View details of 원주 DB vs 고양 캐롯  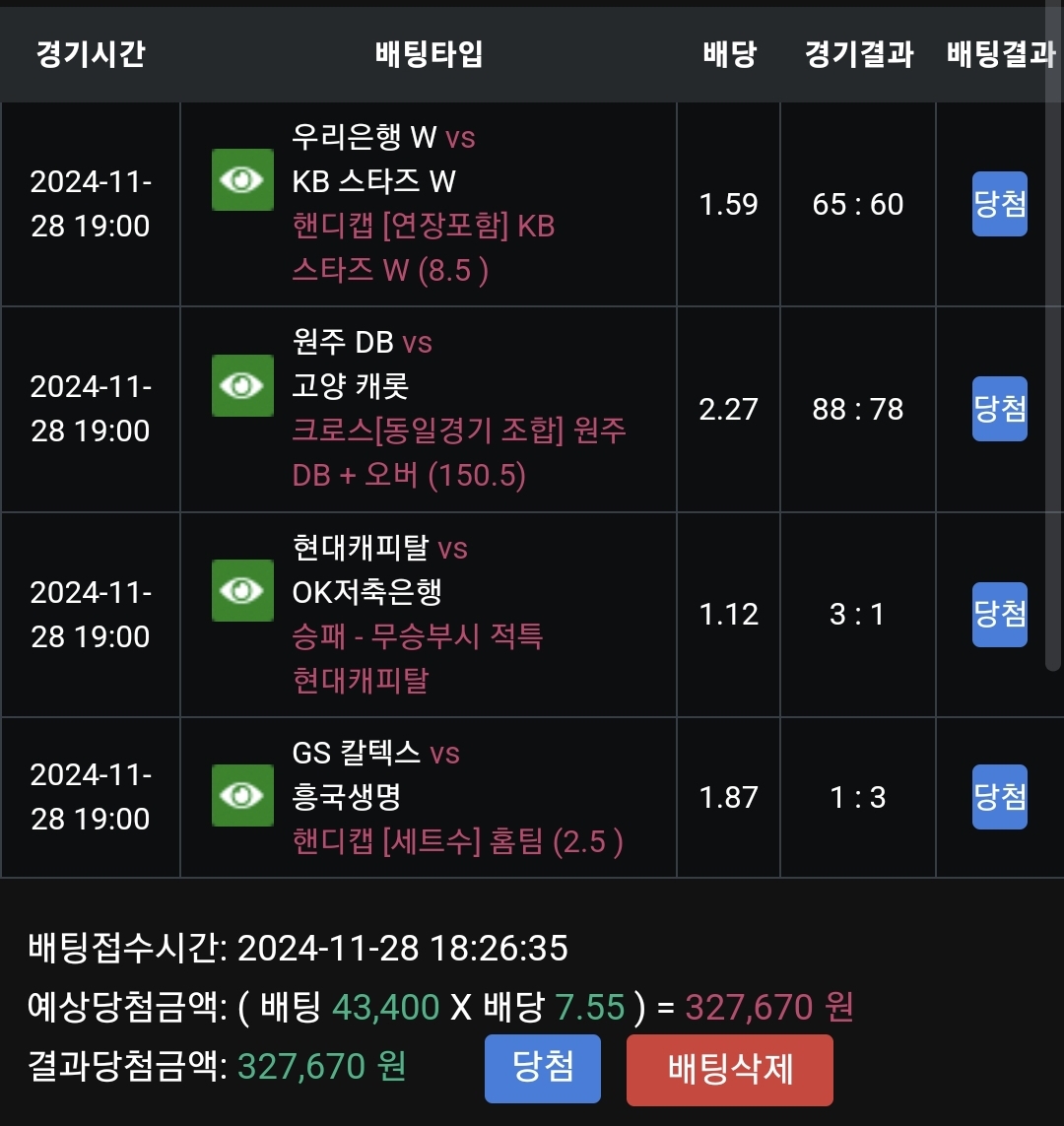click(x=242, y=385)
